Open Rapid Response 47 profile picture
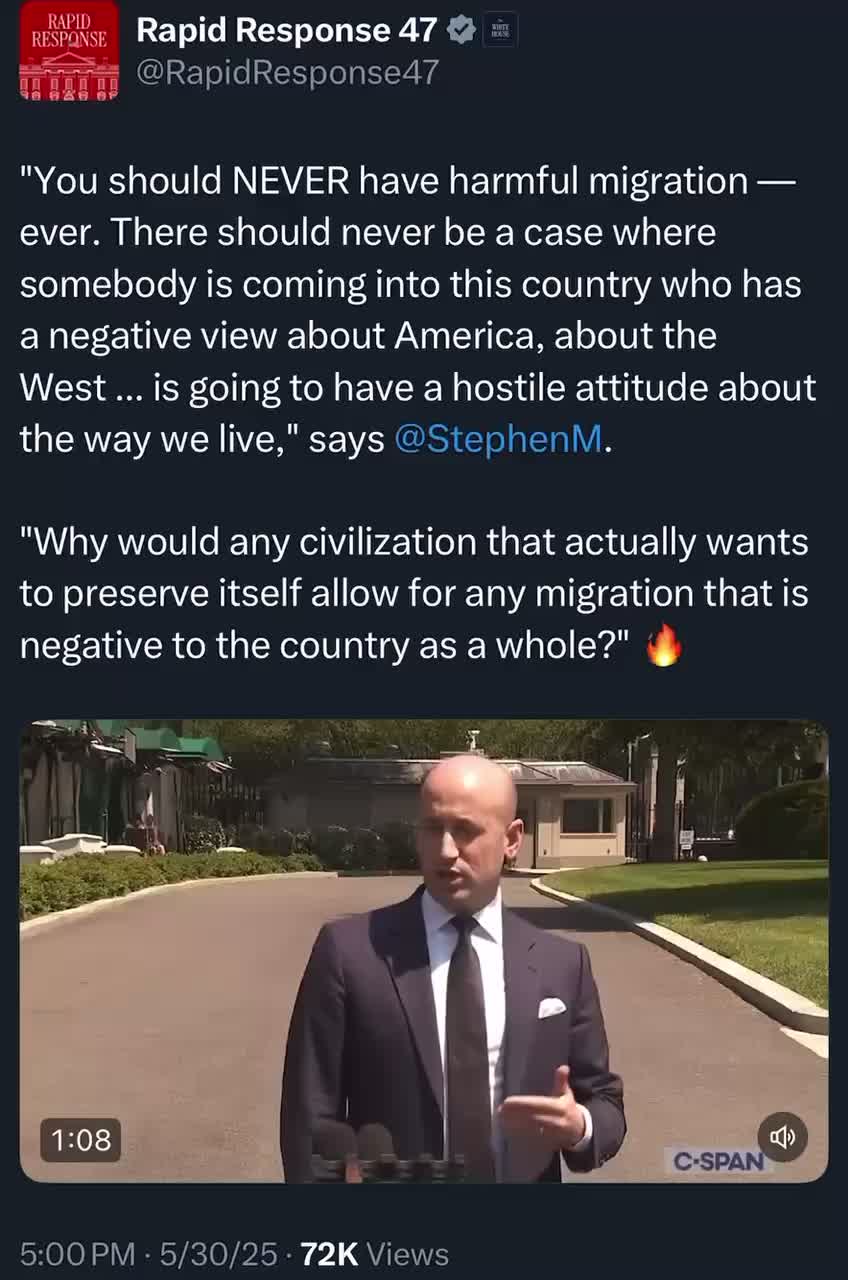Image resolution: width=848 pixels, height=1280 pixels. [x=69, y=50]
